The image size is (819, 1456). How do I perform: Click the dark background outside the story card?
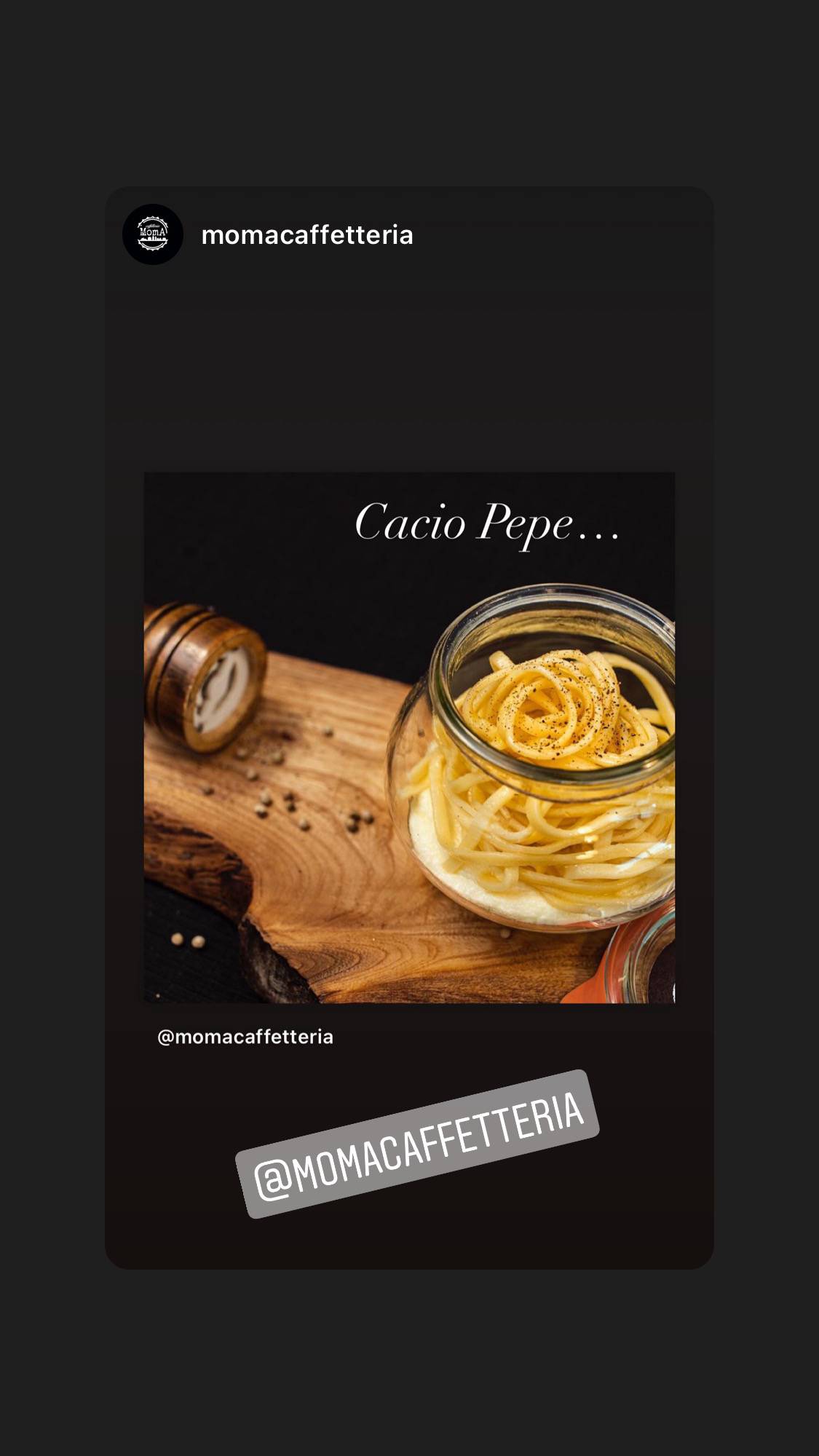pos(44,728)
